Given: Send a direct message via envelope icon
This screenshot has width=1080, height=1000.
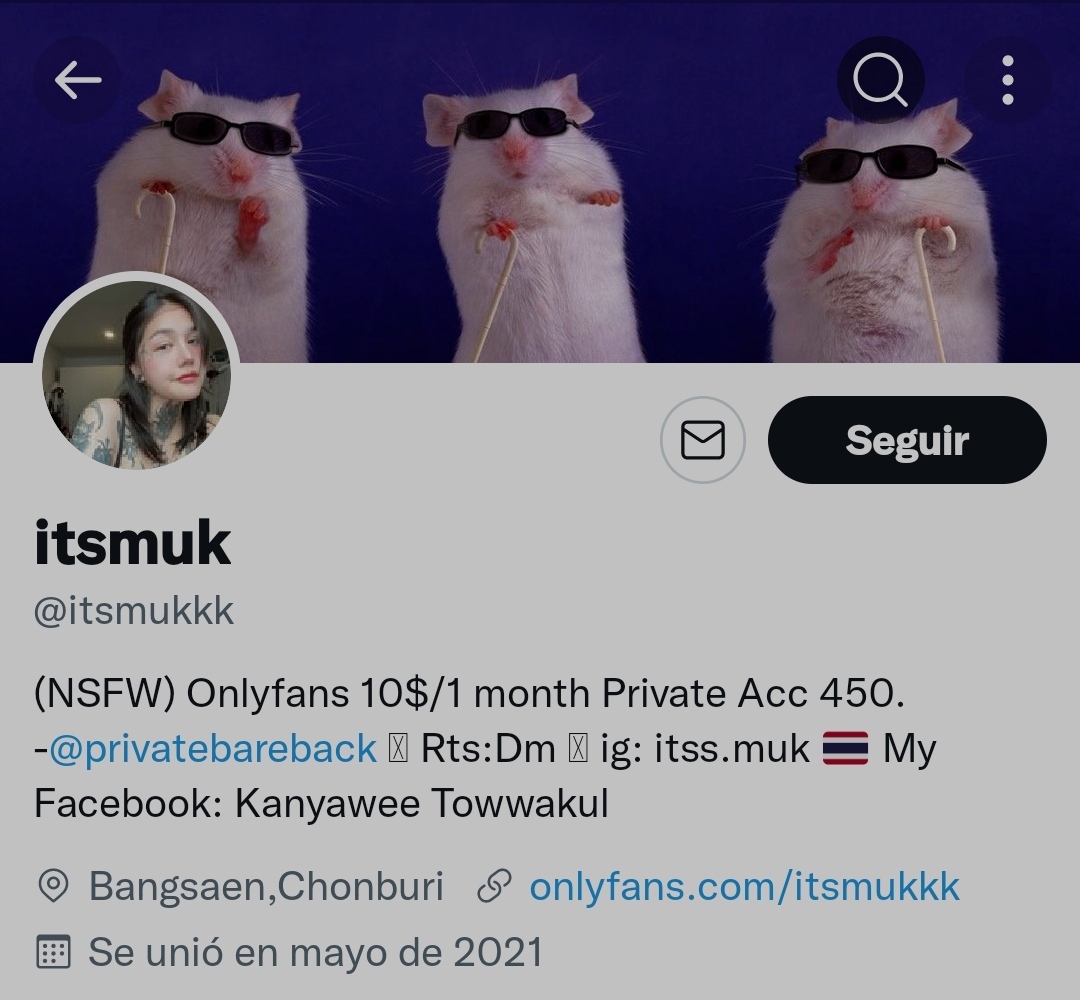Looking at the screenshot, I should pos(703,440).
